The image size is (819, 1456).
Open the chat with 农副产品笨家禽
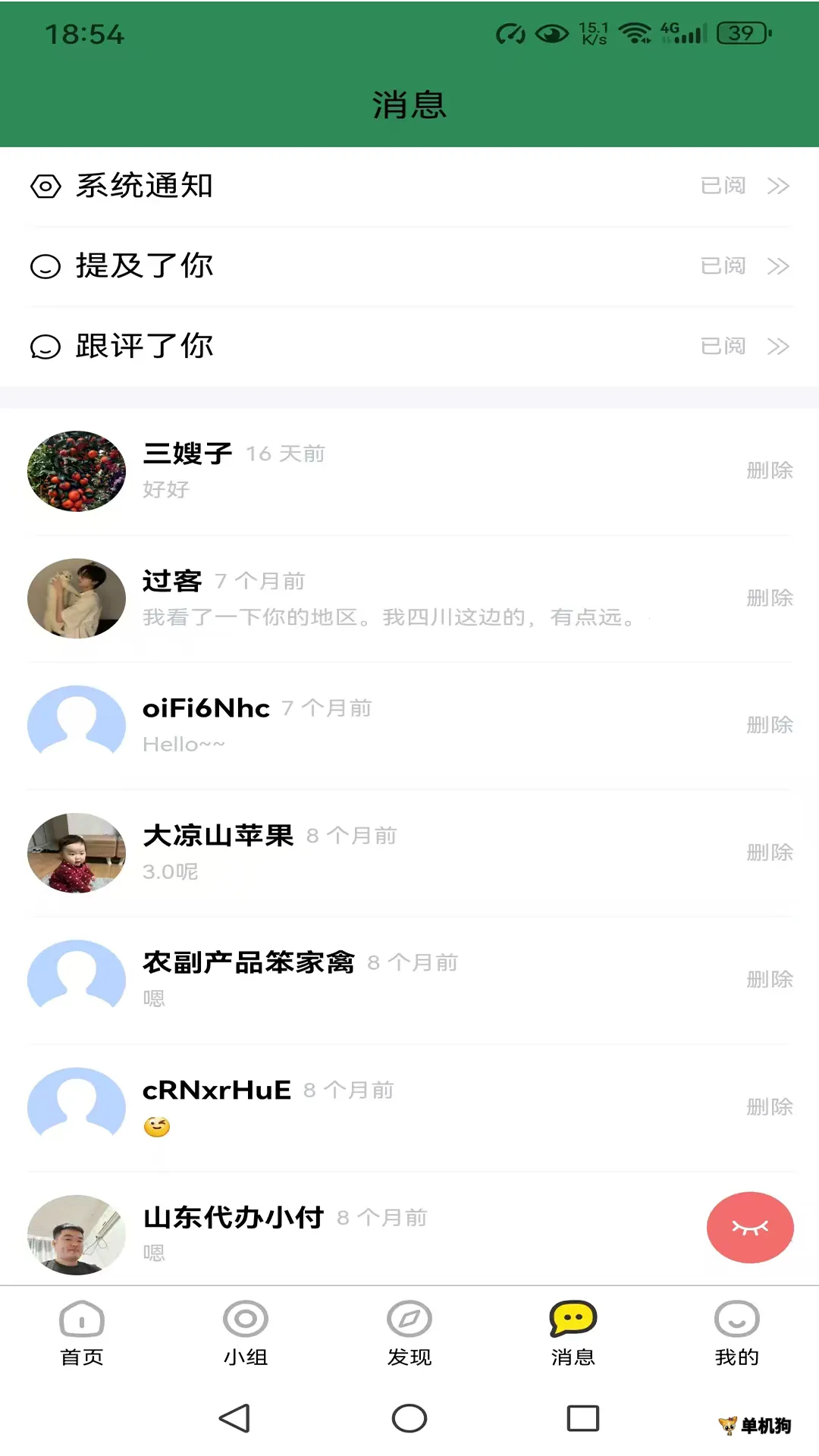379,980
